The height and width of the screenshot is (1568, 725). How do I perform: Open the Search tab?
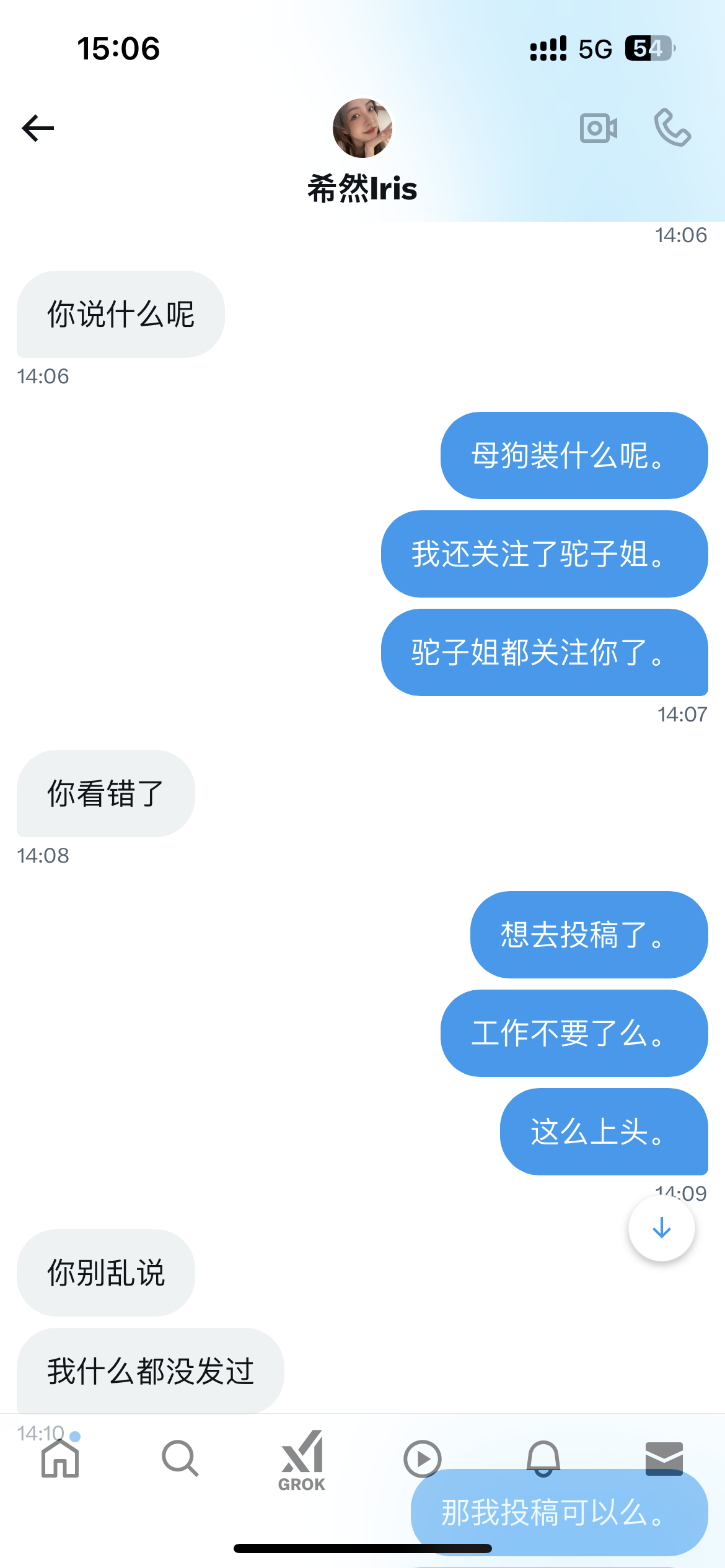coord(180,1458)
